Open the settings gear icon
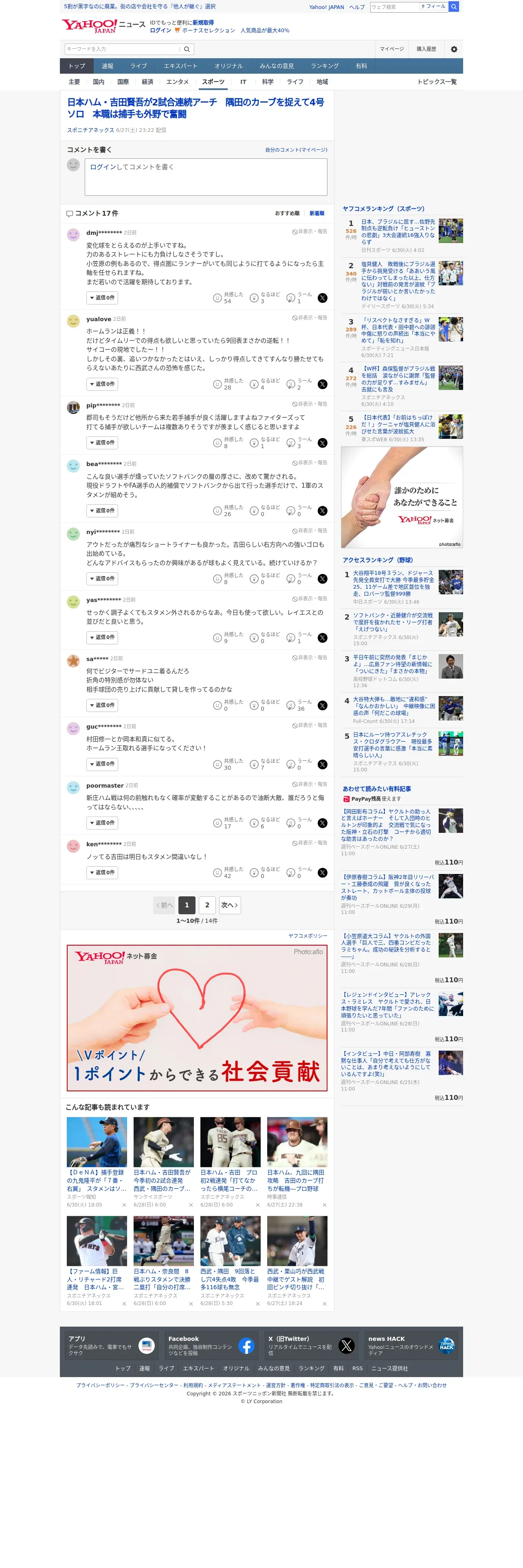Image resolution: width=523 pixels, height=1568 pixels. tap(454, 49)
